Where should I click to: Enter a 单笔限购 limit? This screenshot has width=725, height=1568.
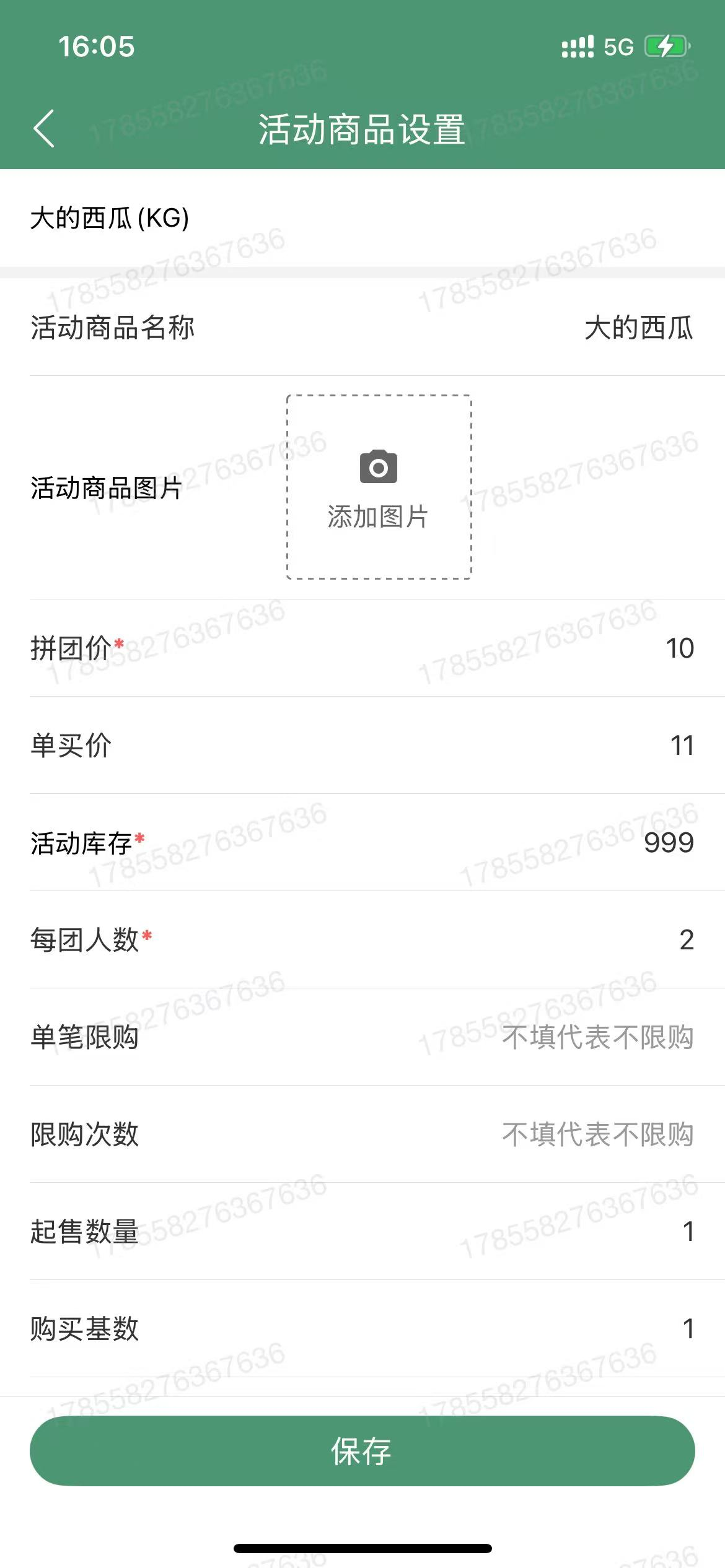point(597,1037)
